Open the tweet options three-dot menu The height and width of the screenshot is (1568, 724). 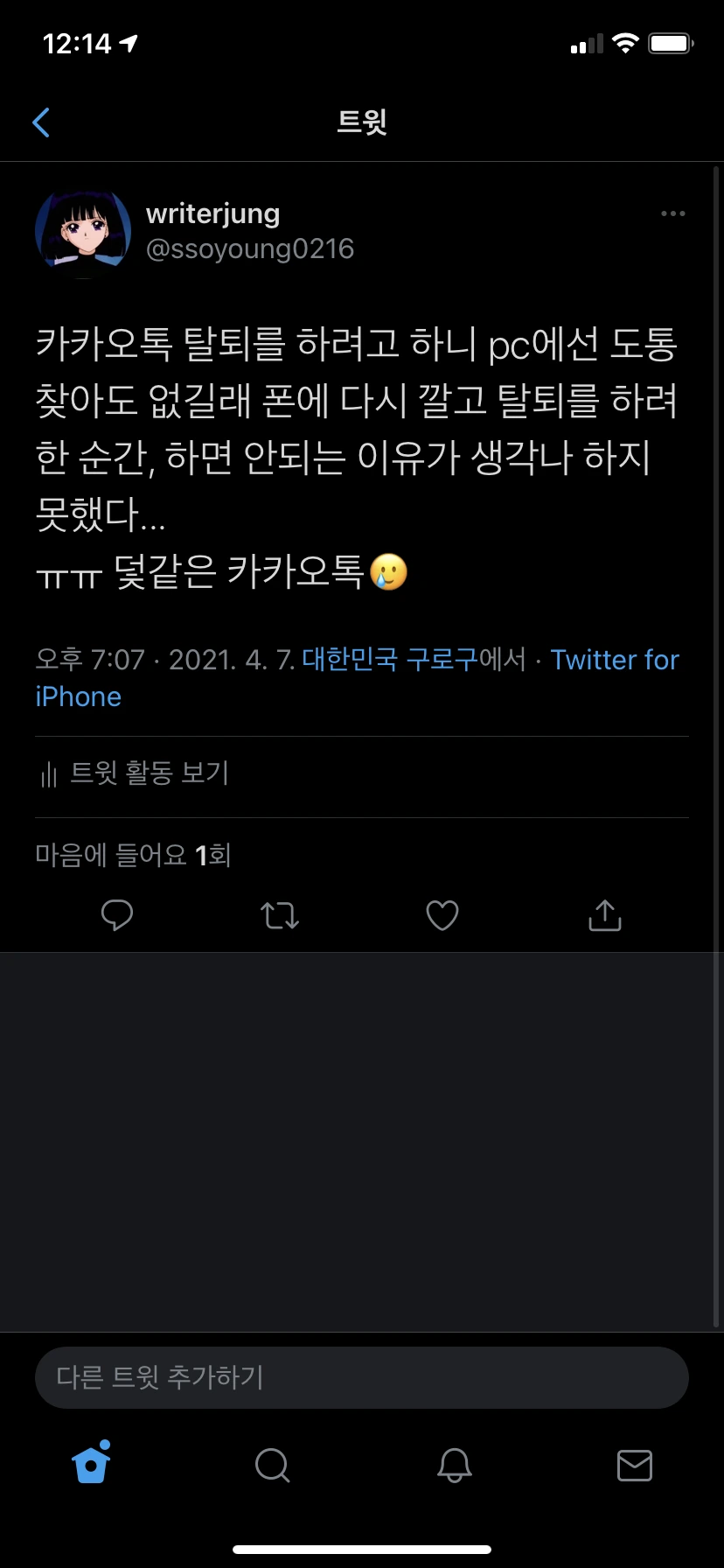pos(673,213)
